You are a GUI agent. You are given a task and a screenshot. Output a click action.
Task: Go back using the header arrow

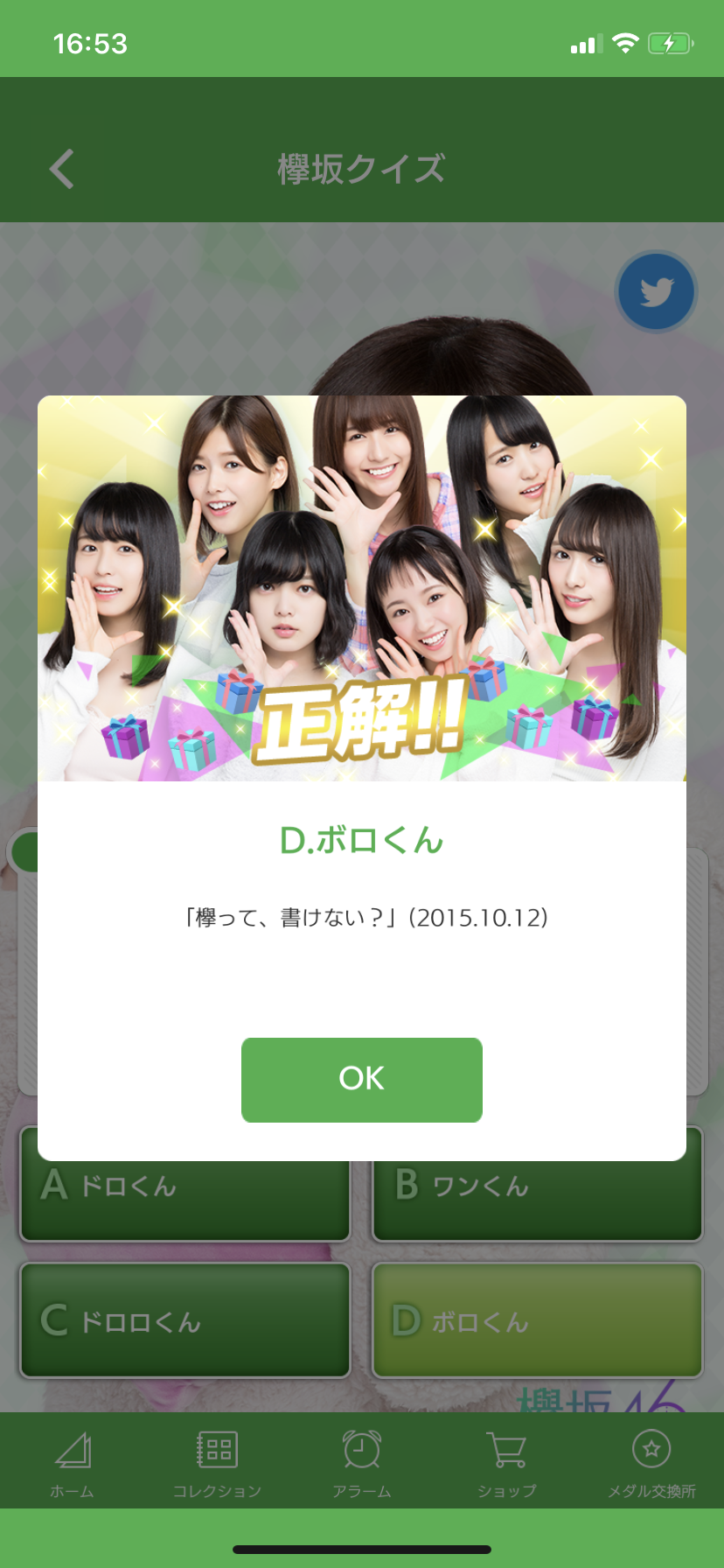click(62, 169)
